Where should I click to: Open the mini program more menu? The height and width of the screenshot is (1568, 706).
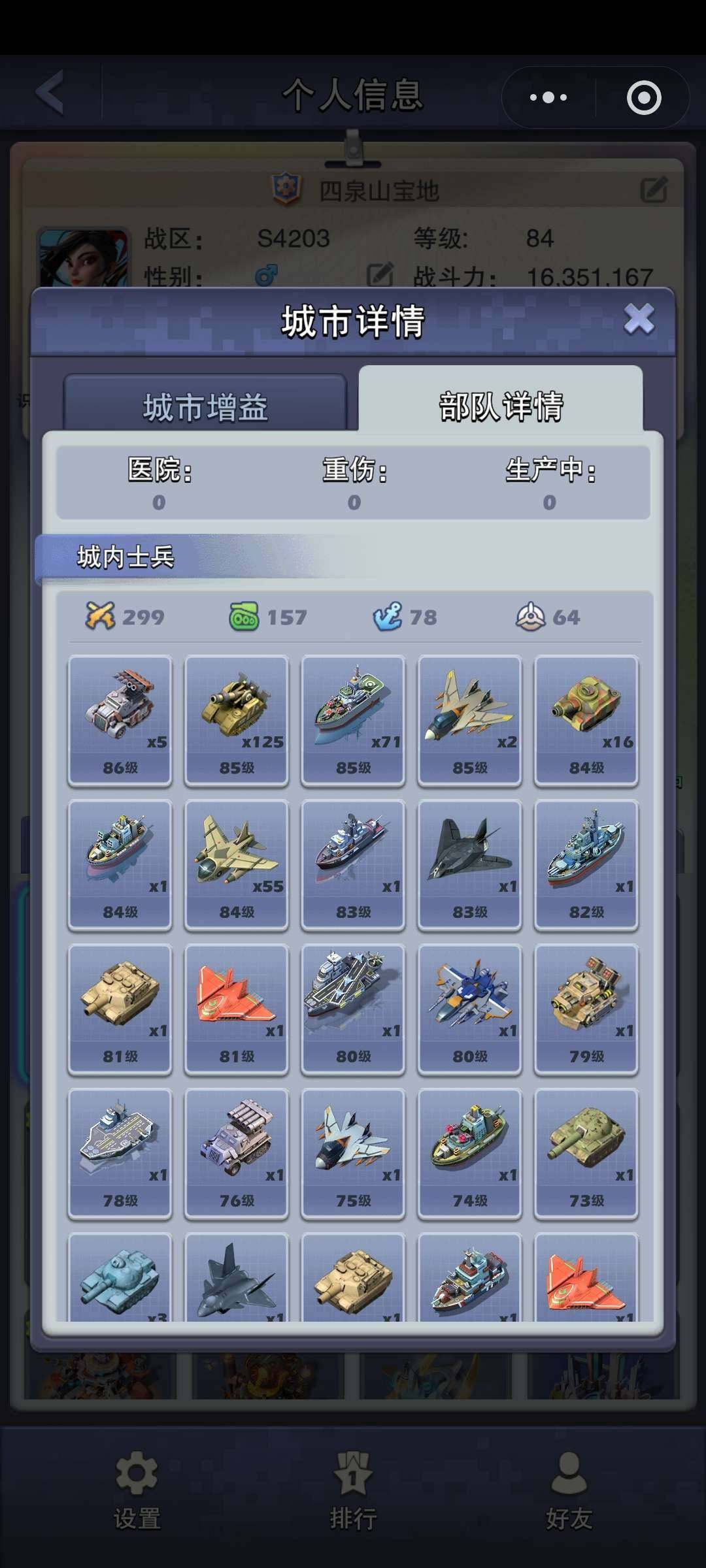click(548, 98)
